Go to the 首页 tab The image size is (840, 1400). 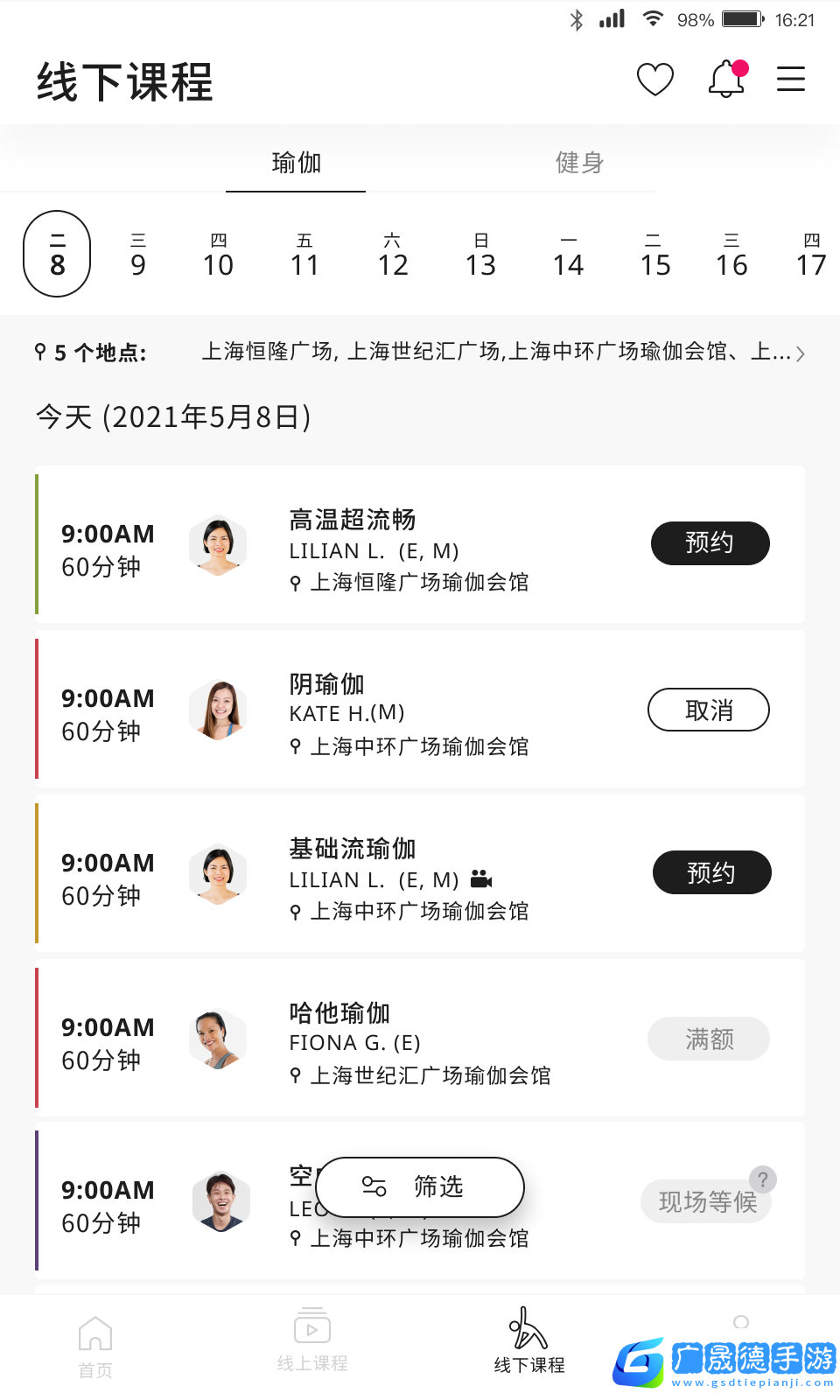[x=95, y=1347]
